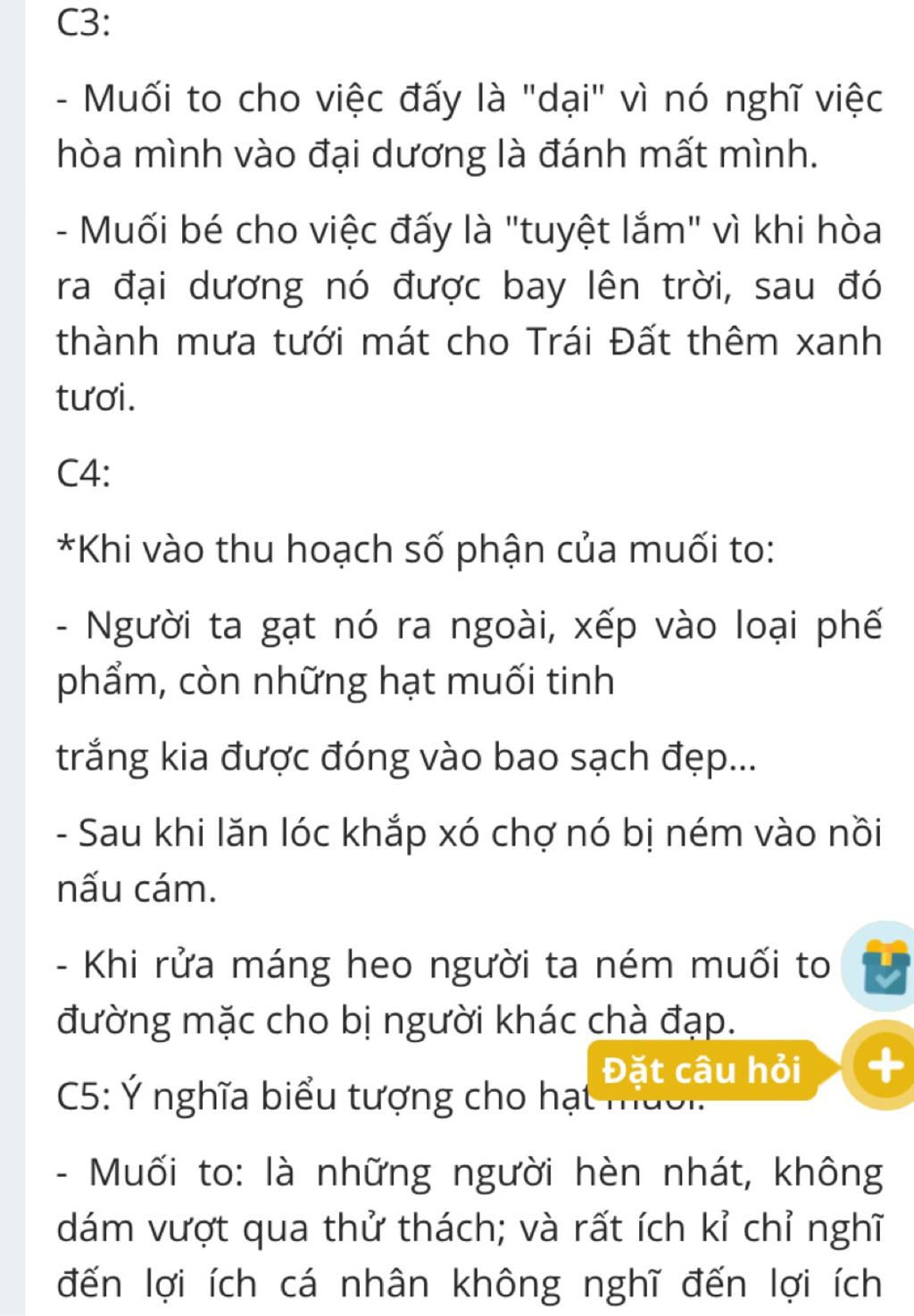Tap the 'Đặt câu hỏi' plus button

click(882, 1067)
